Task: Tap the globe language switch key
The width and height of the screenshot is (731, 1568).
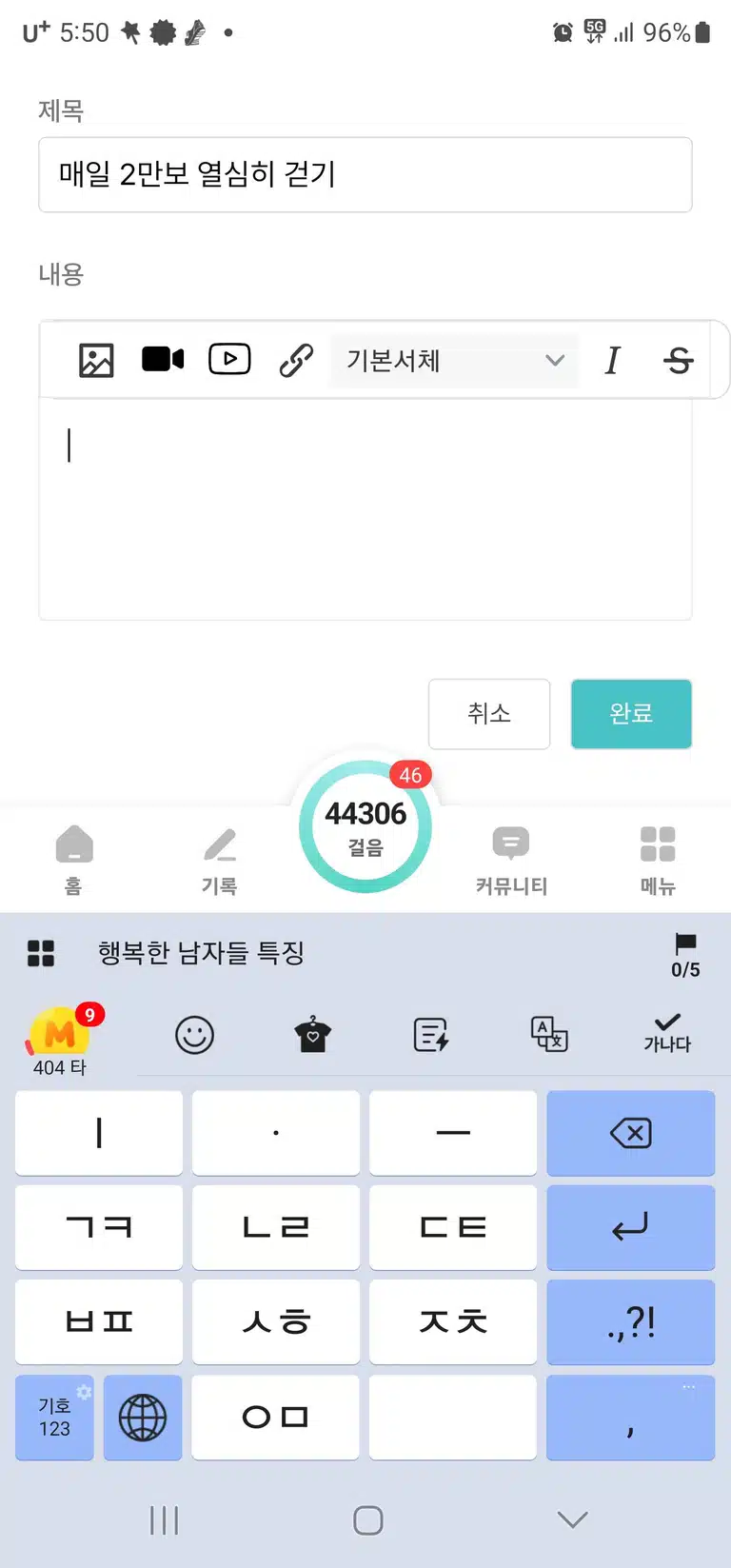Action: [x=143, y=1417]
